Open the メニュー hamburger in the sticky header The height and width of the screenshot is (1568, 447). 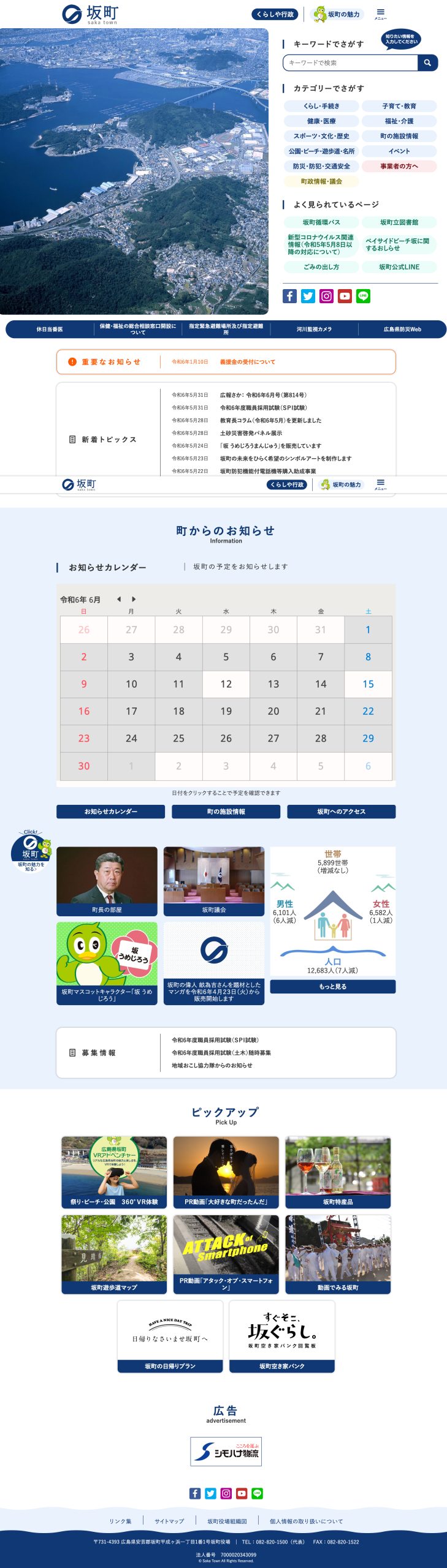381,484
